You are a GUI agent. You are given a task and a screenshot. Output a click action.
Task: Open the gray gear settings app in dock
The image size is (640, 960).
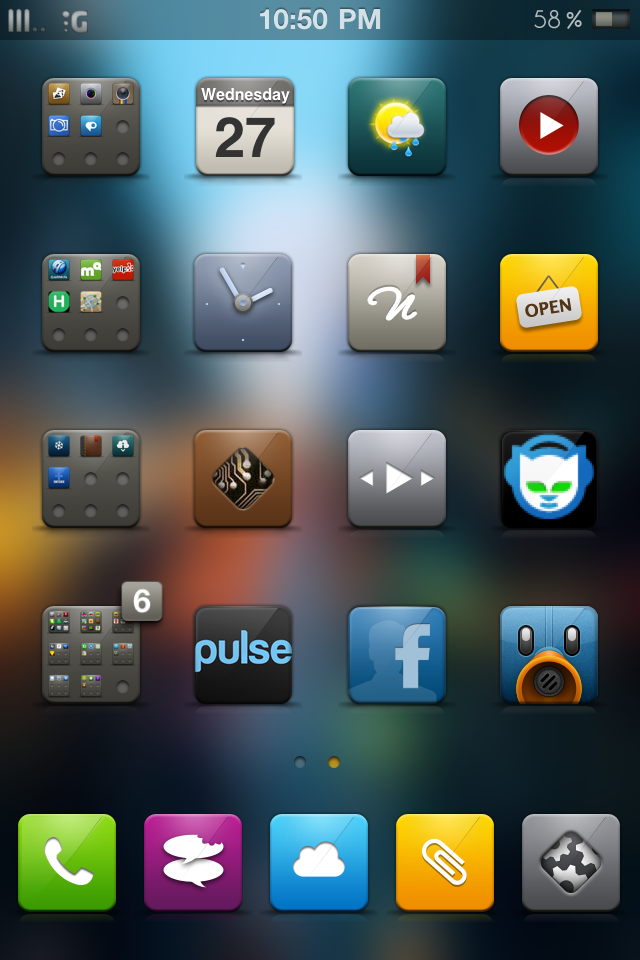tap(571, 862)
